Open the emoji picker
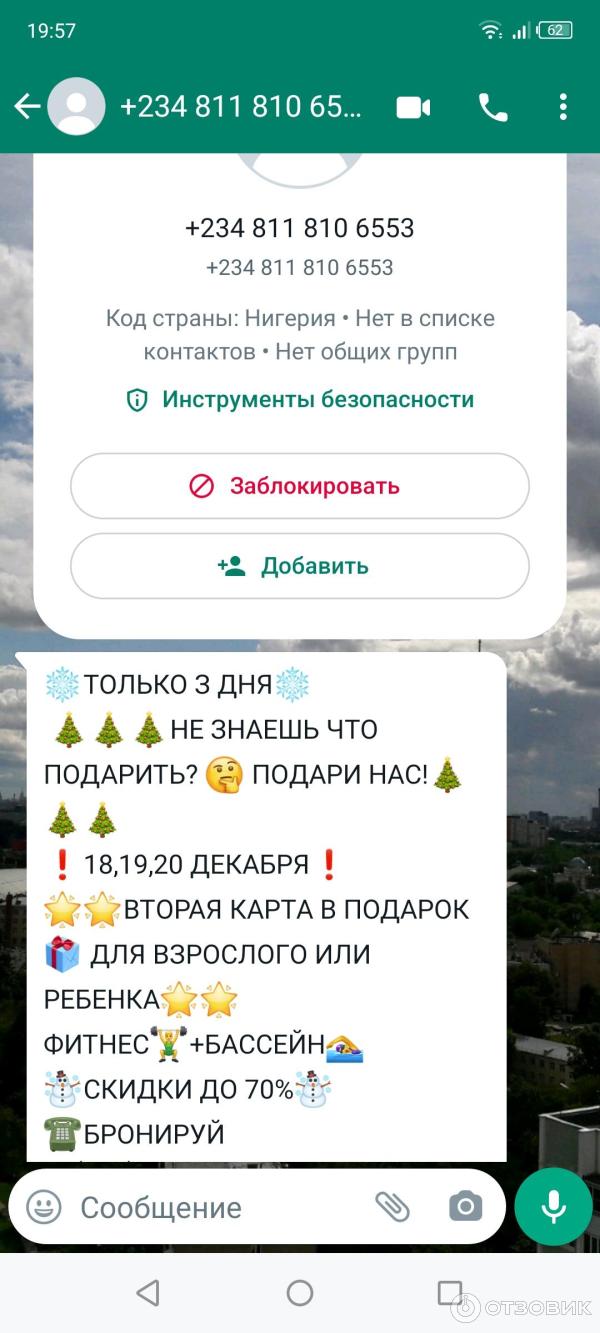600x1333 pixels. [44, 1207]
